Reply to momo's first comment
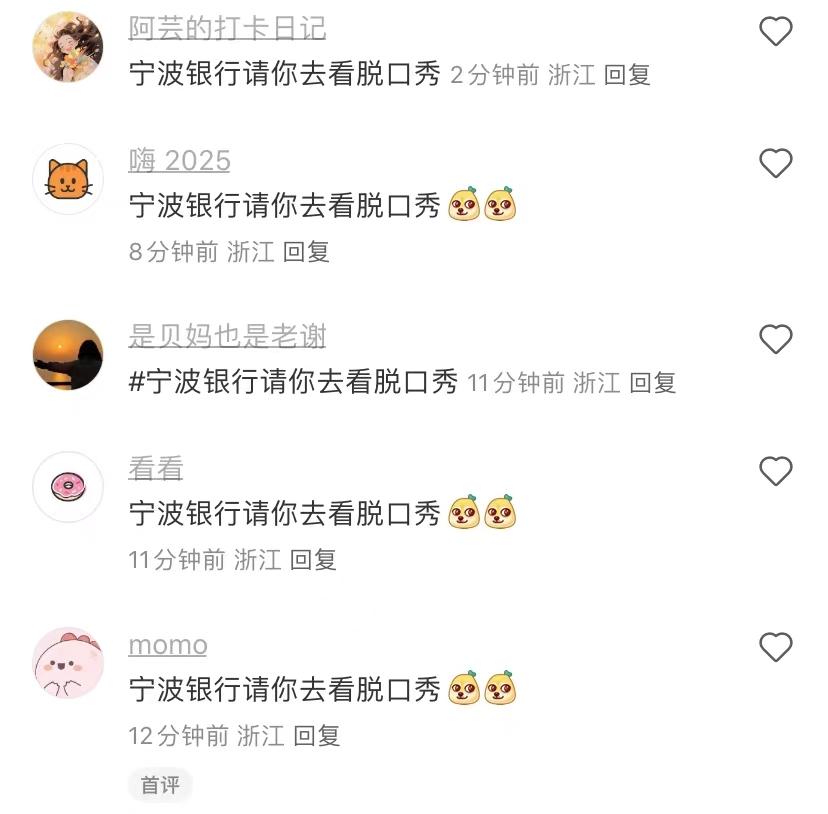Screen dimensions: 828x814 (x=316, y=736)
